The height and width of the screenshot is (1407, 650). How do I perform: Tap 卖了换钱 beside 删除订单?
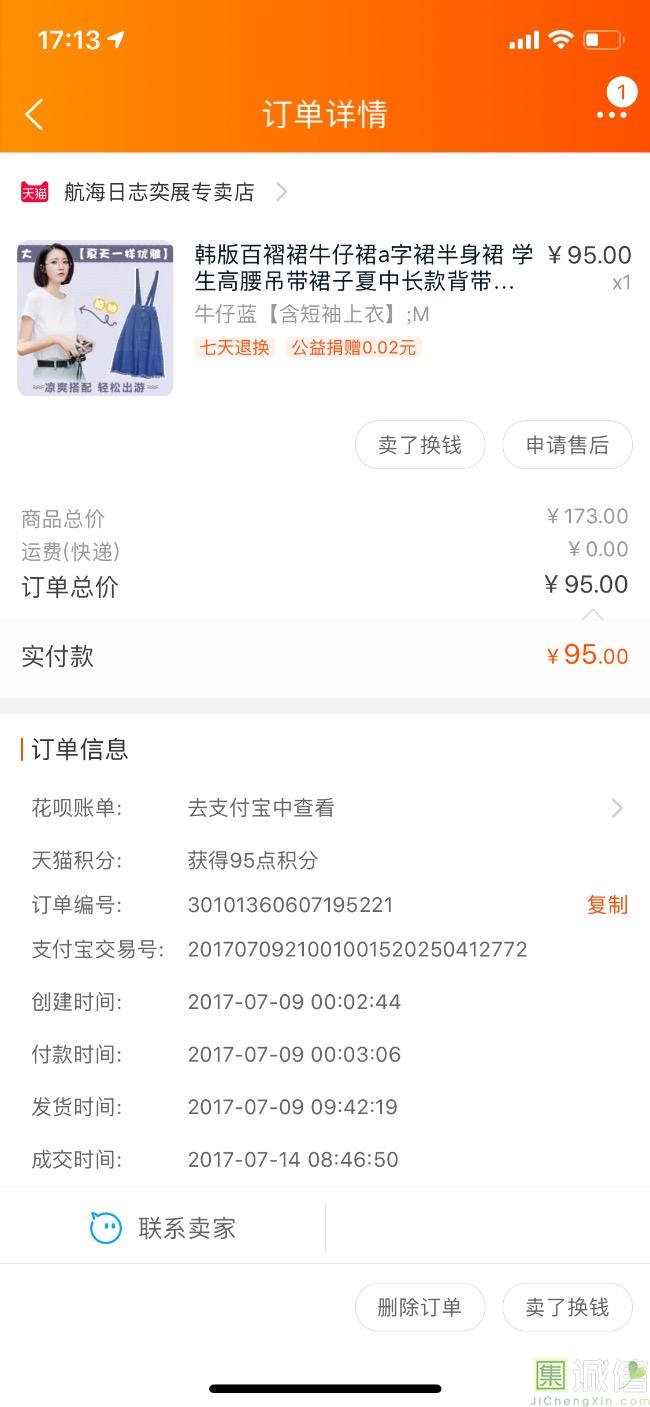point(567,1307)
